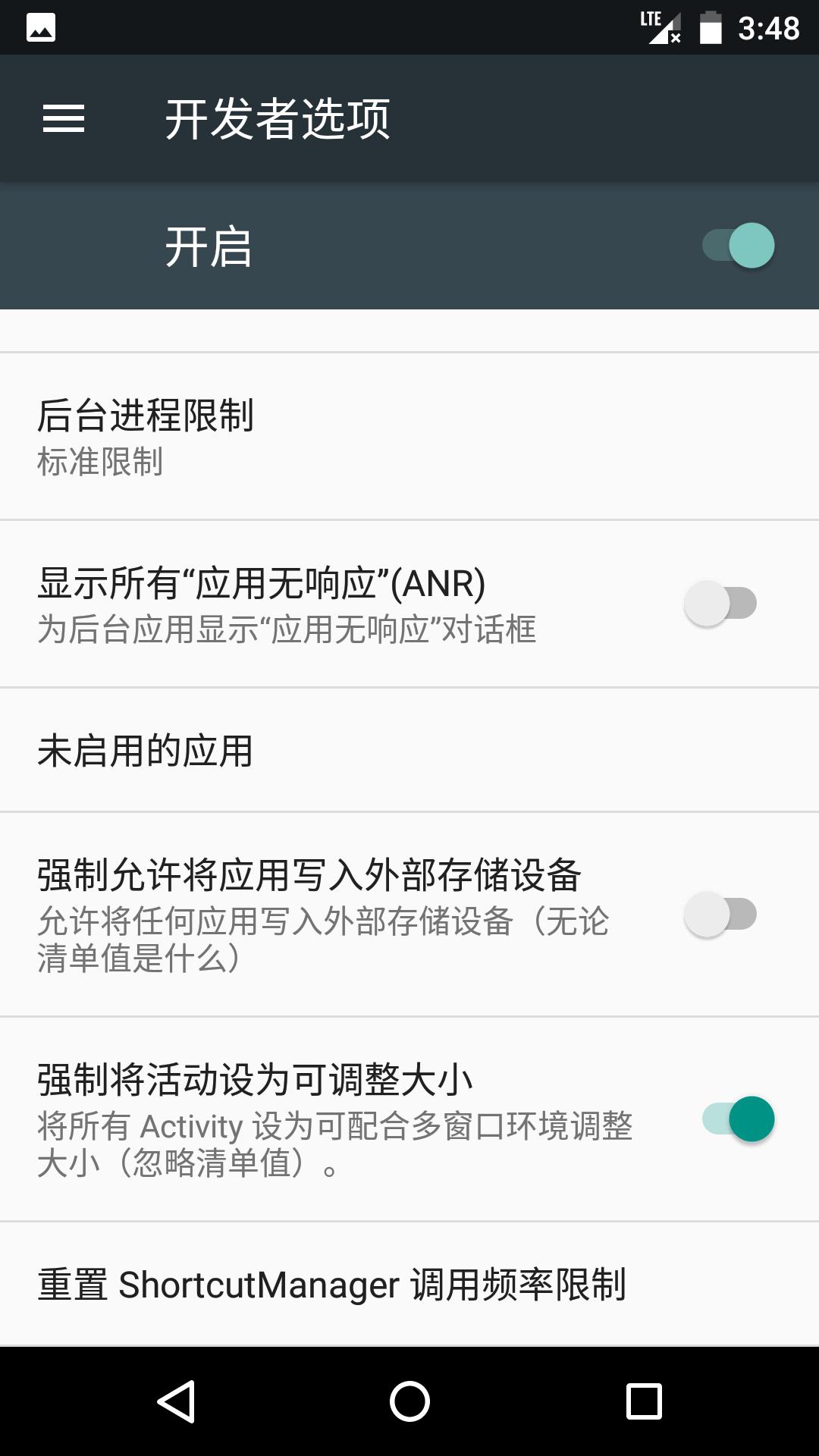Tap the clock showing 3:48

(768, 27)
